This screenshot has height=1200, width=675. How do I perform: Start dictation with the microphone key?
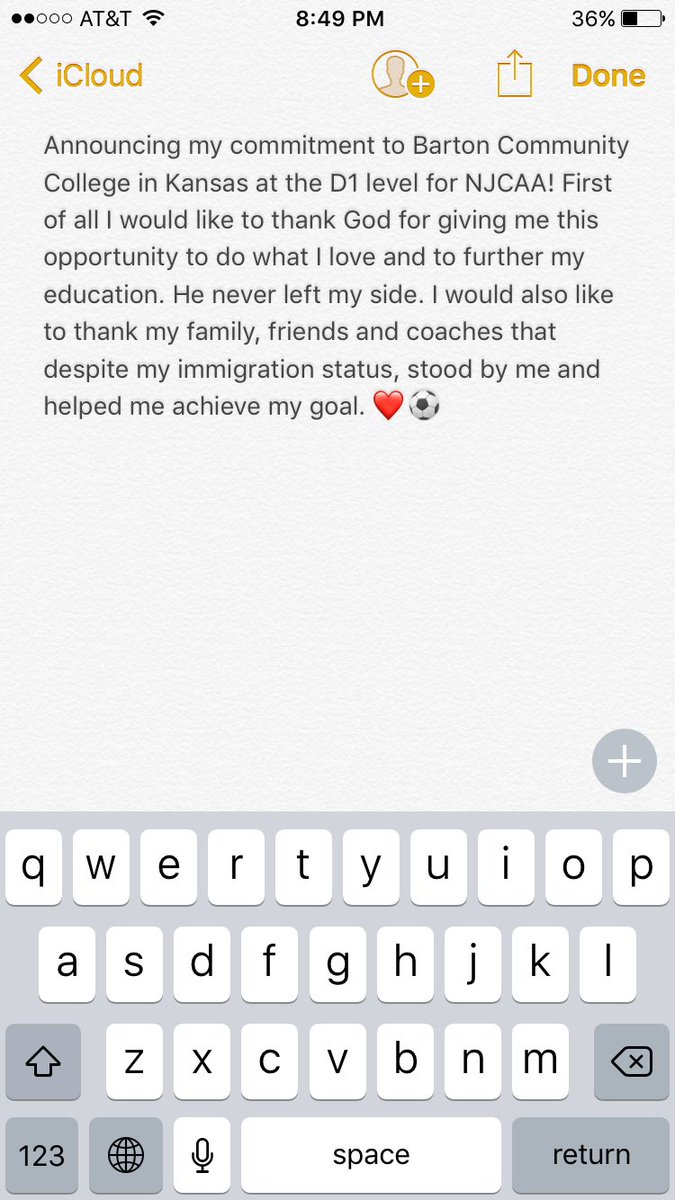click(202, 1155)
